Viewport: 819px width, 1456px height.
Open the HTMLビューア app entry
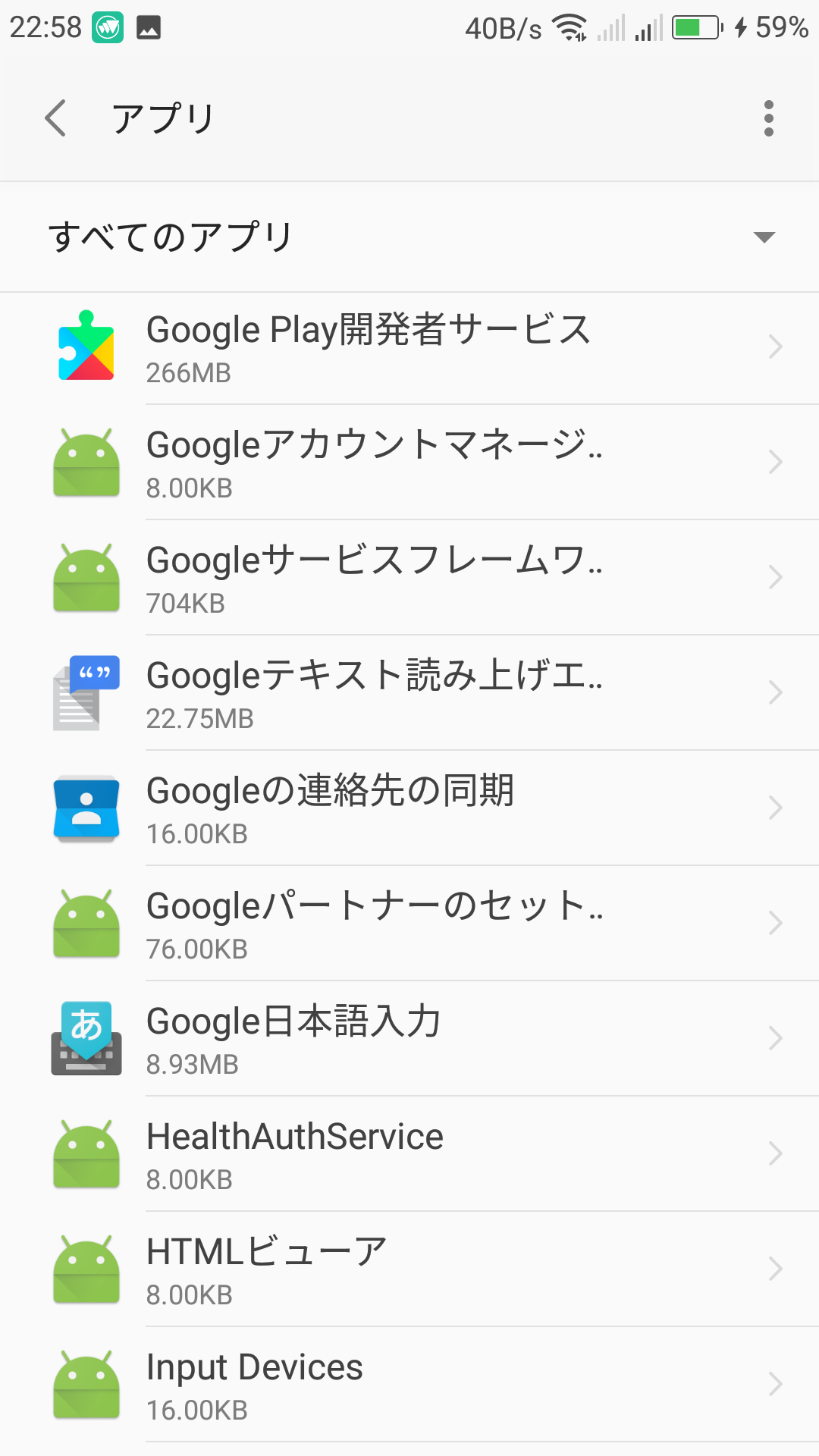[x=409, y=1270]
